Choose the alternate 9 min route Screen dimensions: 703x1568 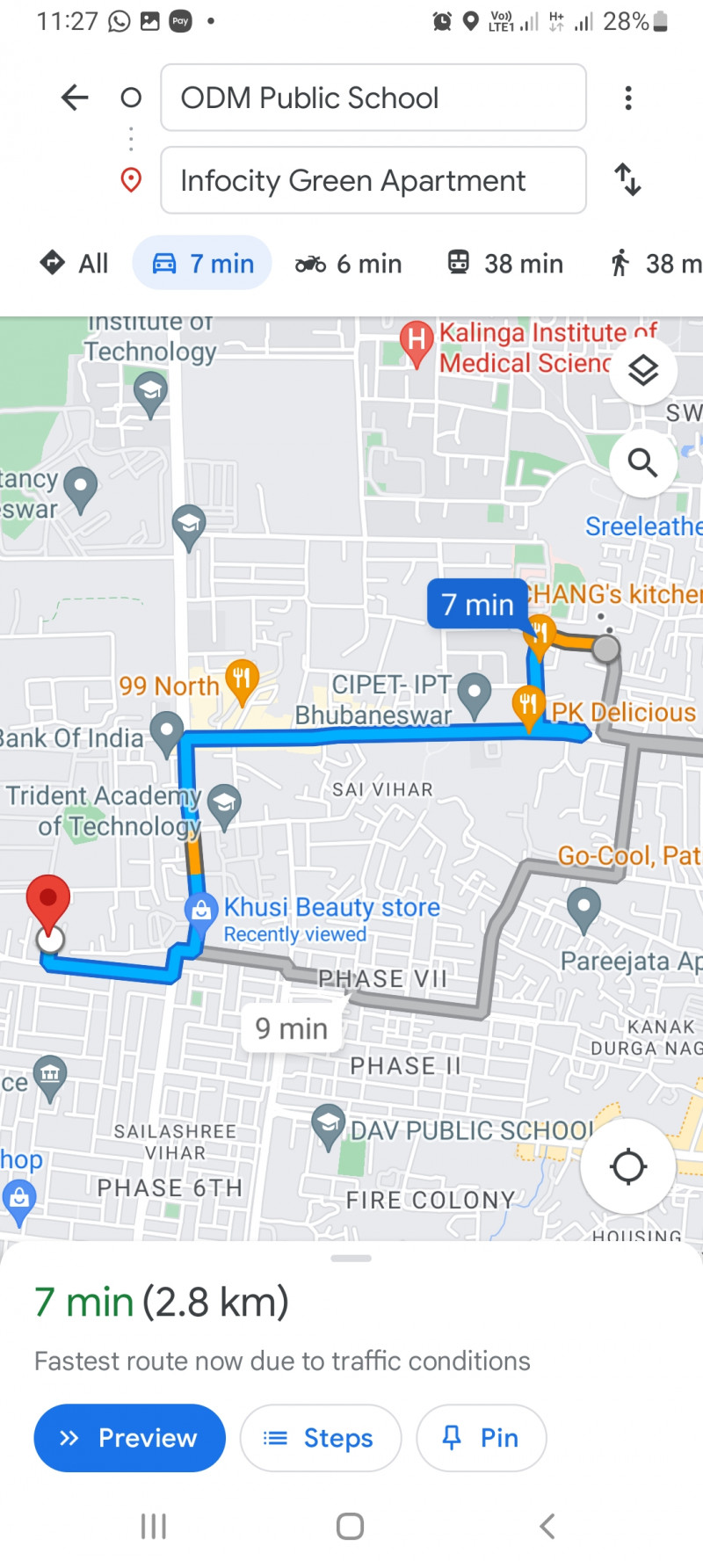click(x=292, y=1028)
